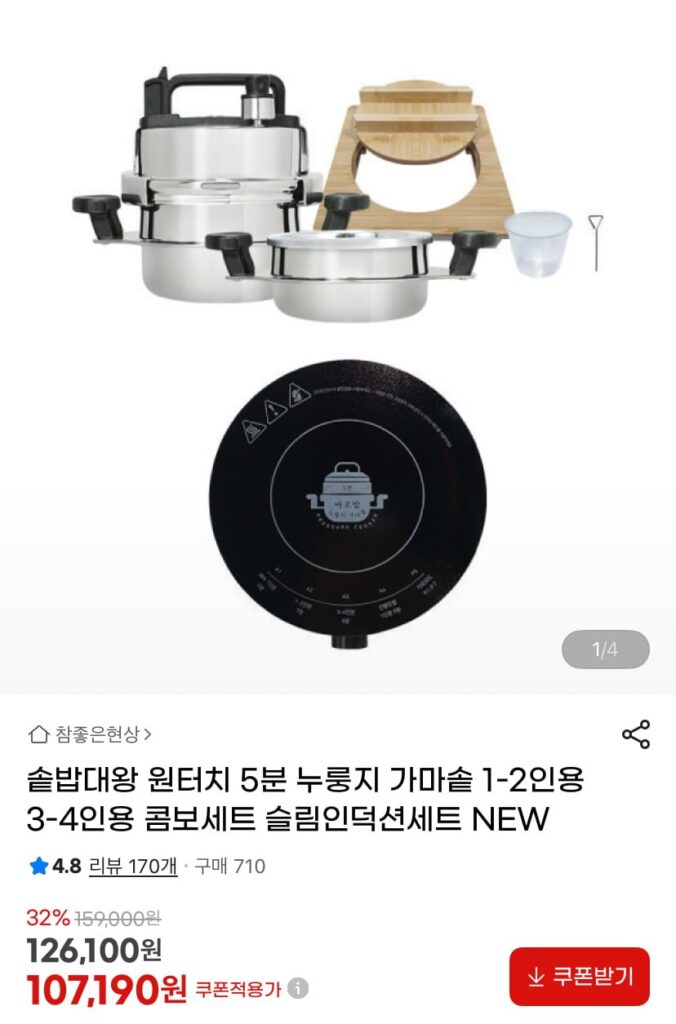
Task: Share this product
Action: point(636,734)
